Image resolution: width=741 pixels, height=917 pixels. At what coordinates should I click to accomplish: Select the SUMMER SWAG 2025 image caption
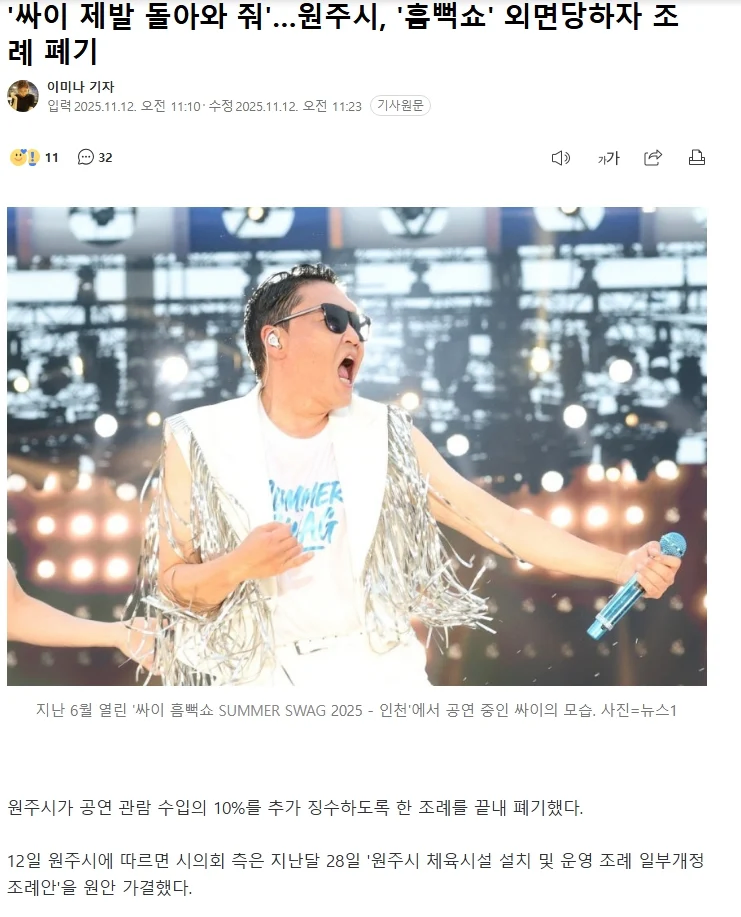(370, 712)
